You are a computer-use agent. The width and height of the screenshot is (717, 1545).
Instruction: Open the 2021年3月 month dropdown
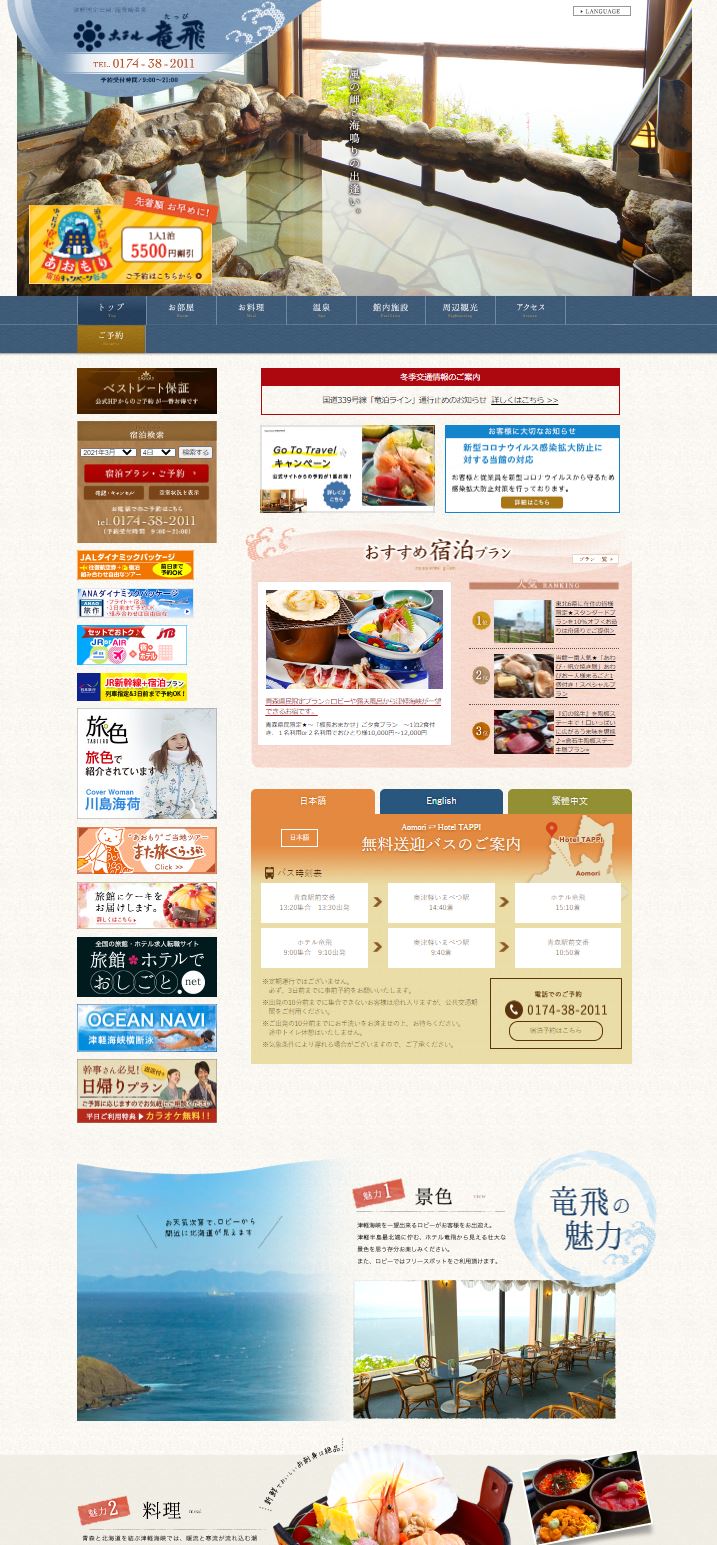107,452
